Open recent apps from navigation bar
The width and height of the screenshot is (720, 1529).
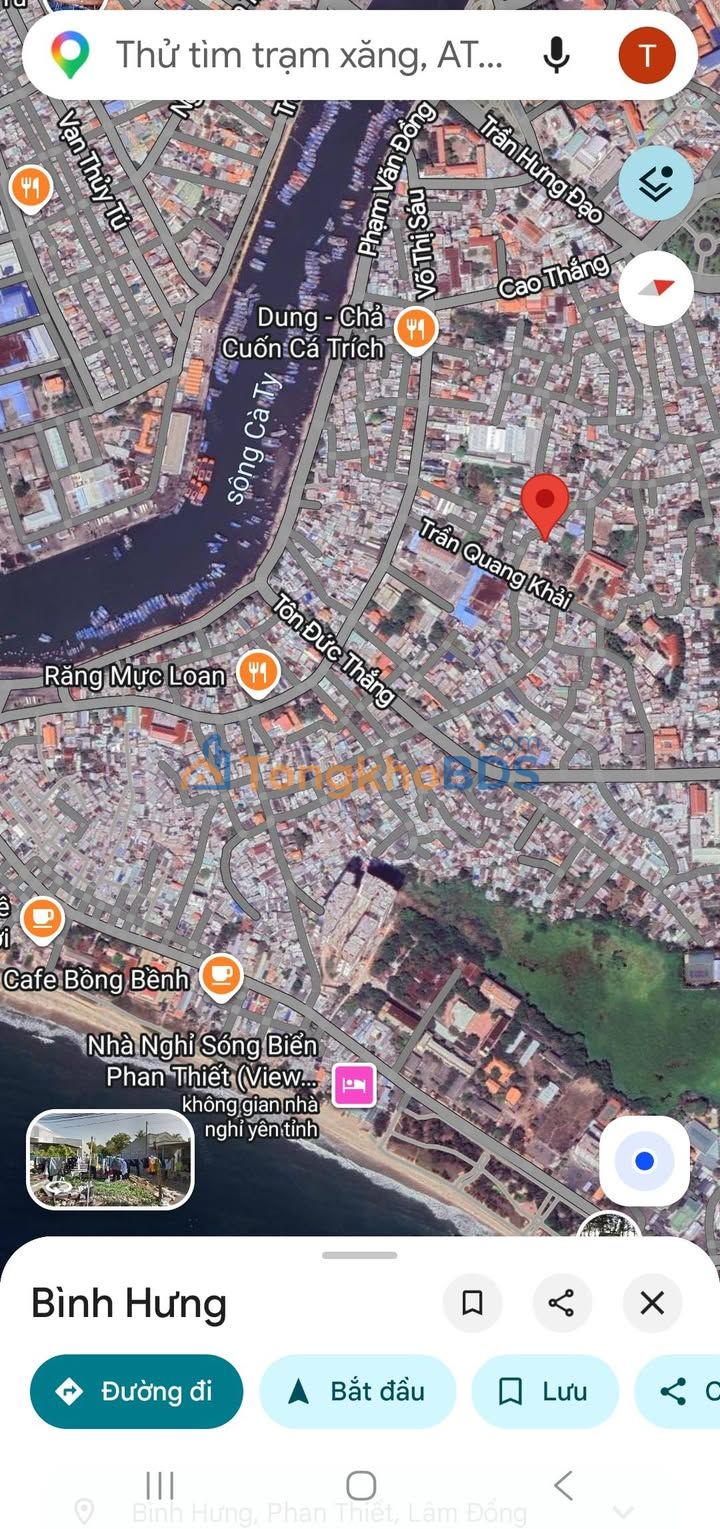pos(160,1485)
